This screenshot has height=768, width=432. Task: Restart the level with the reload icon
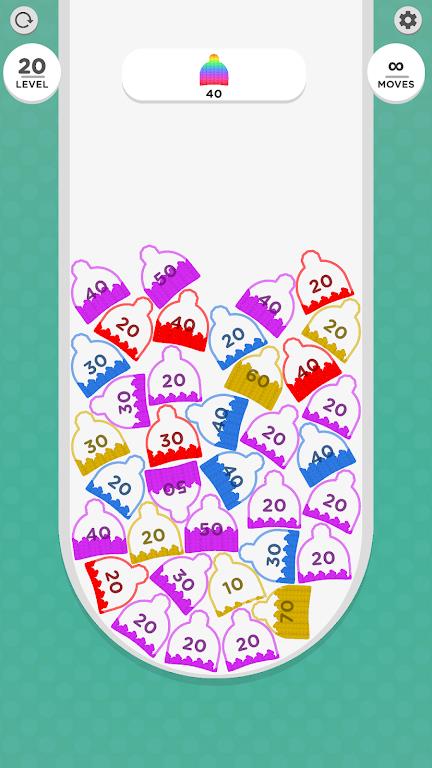[24, 21]
